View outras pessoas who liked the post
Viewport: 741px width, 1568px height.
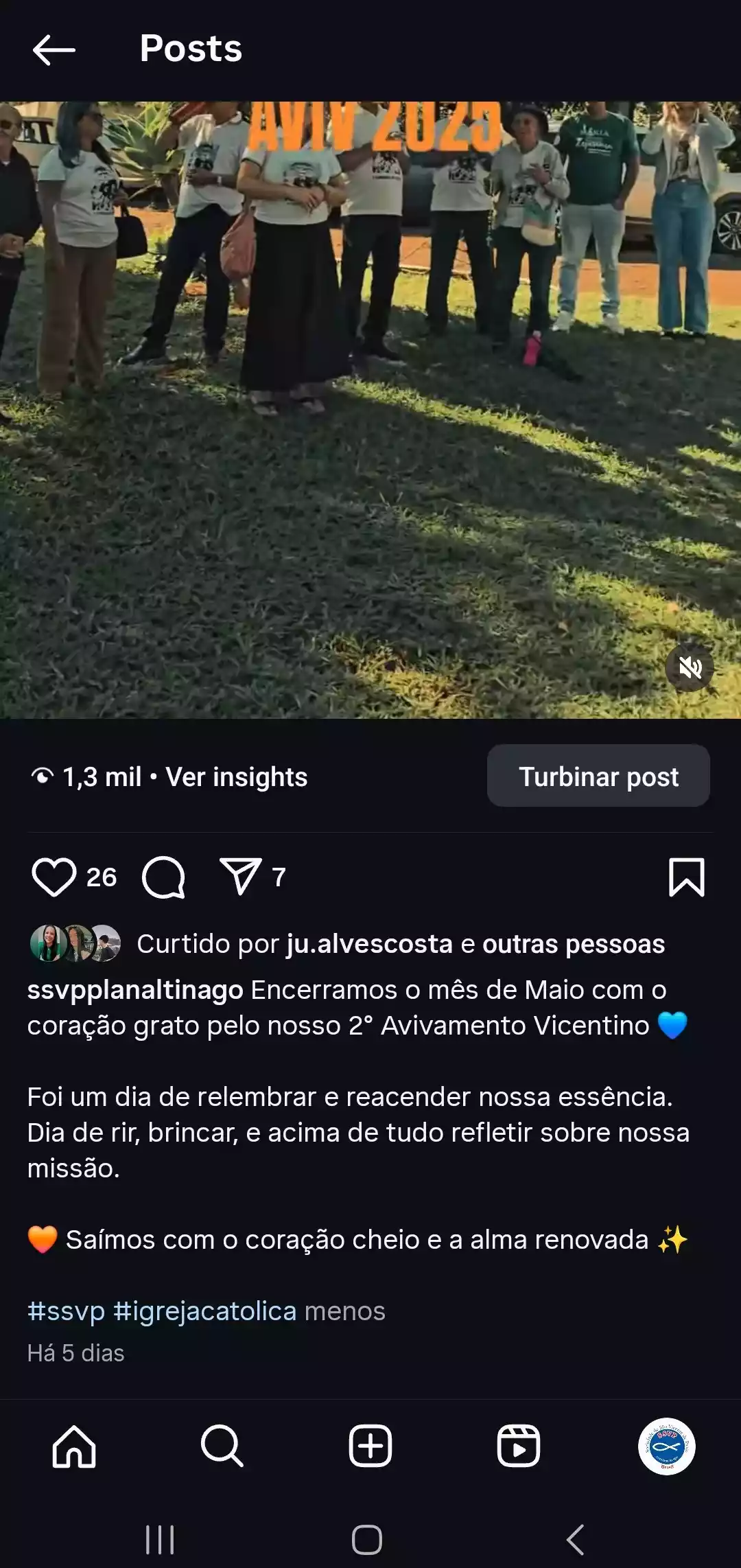(574, 944)
